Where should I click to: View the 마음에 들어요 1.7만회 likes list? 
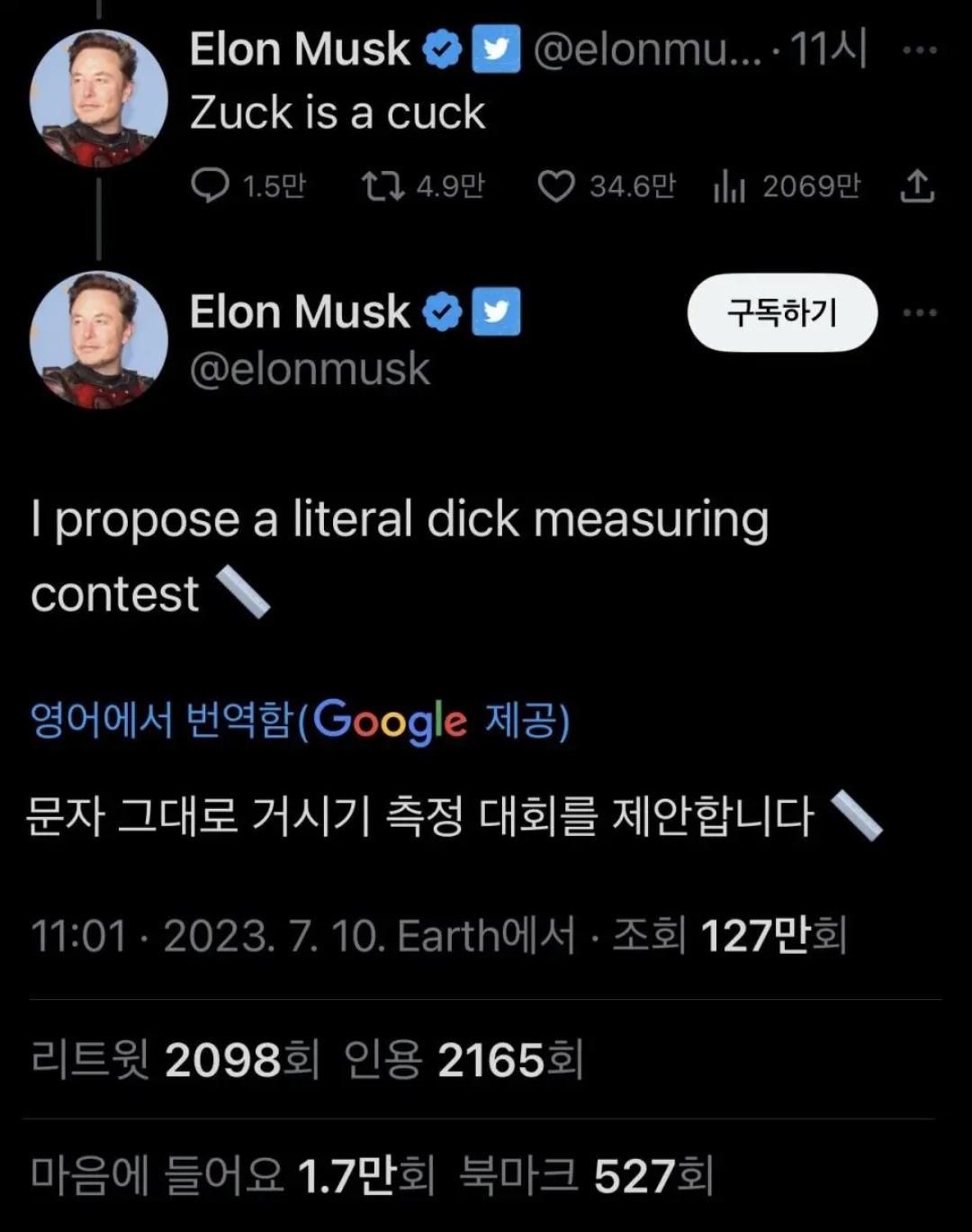[232, 1175]
